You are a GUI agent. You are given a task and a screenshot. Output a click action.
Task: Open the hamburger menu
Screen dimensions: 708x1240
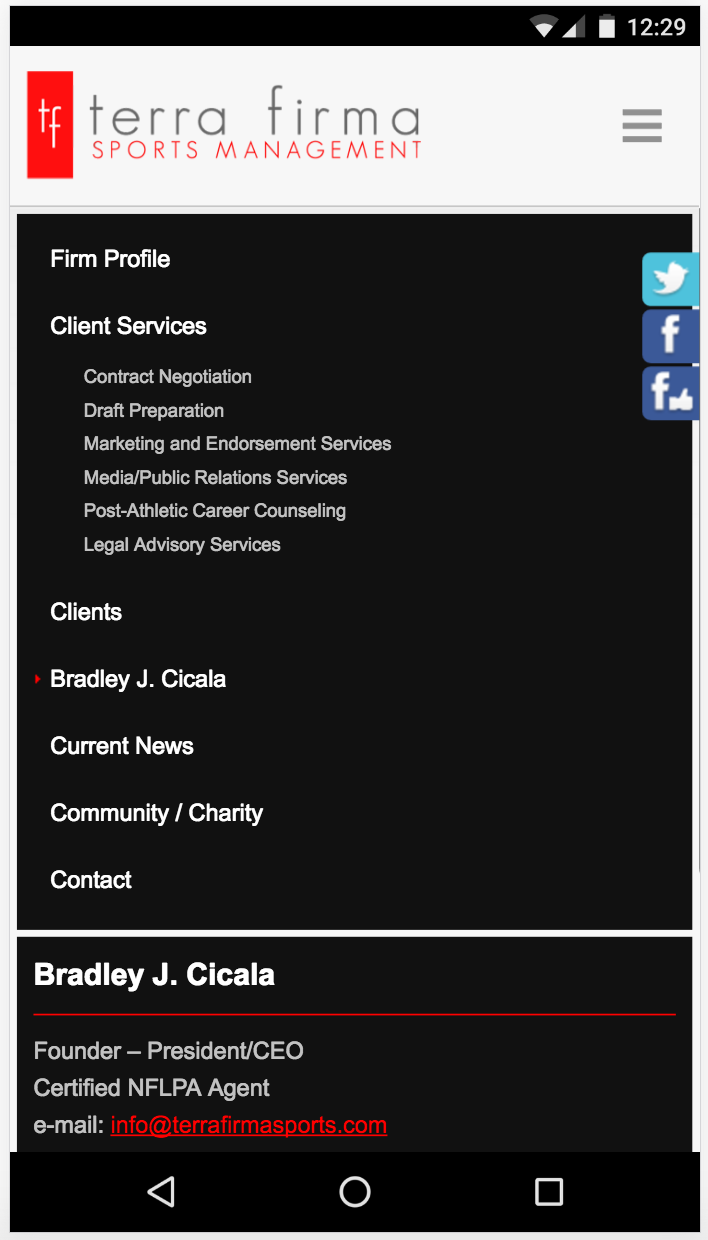[x=641, y=126]
